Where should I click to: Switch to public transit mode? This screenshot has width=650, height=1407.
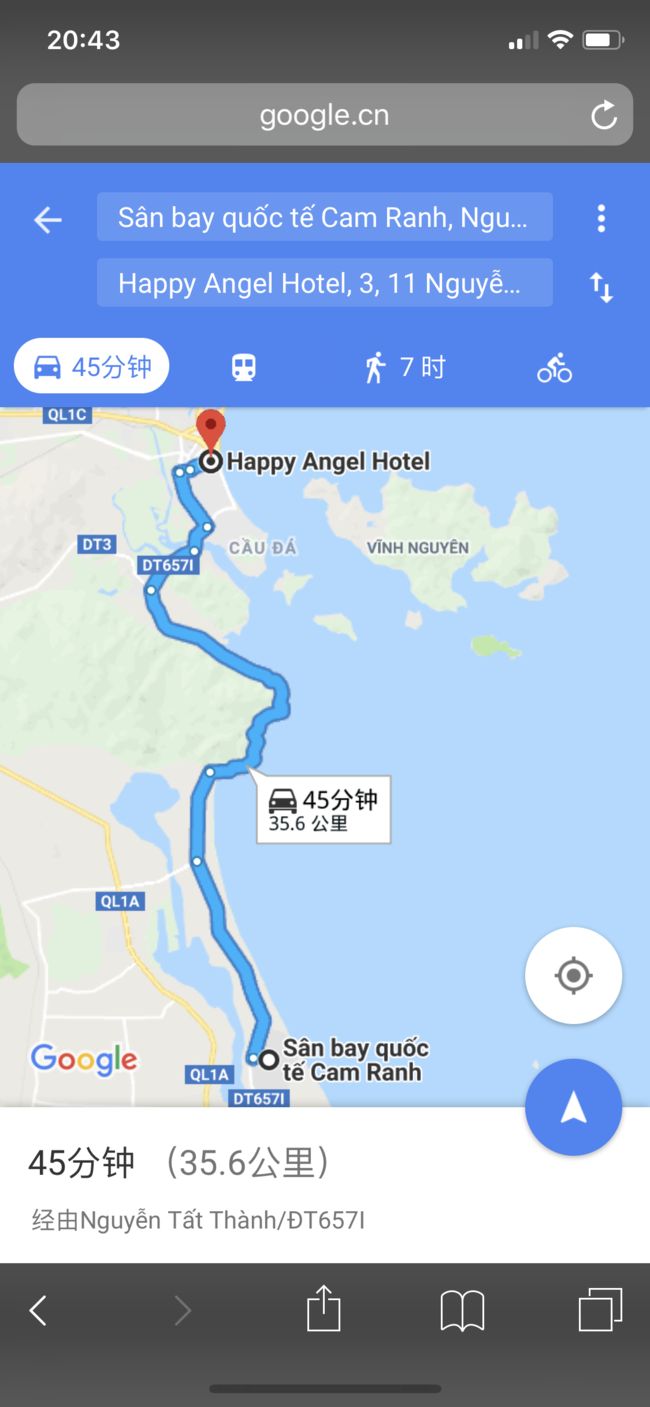click(244, 368)
